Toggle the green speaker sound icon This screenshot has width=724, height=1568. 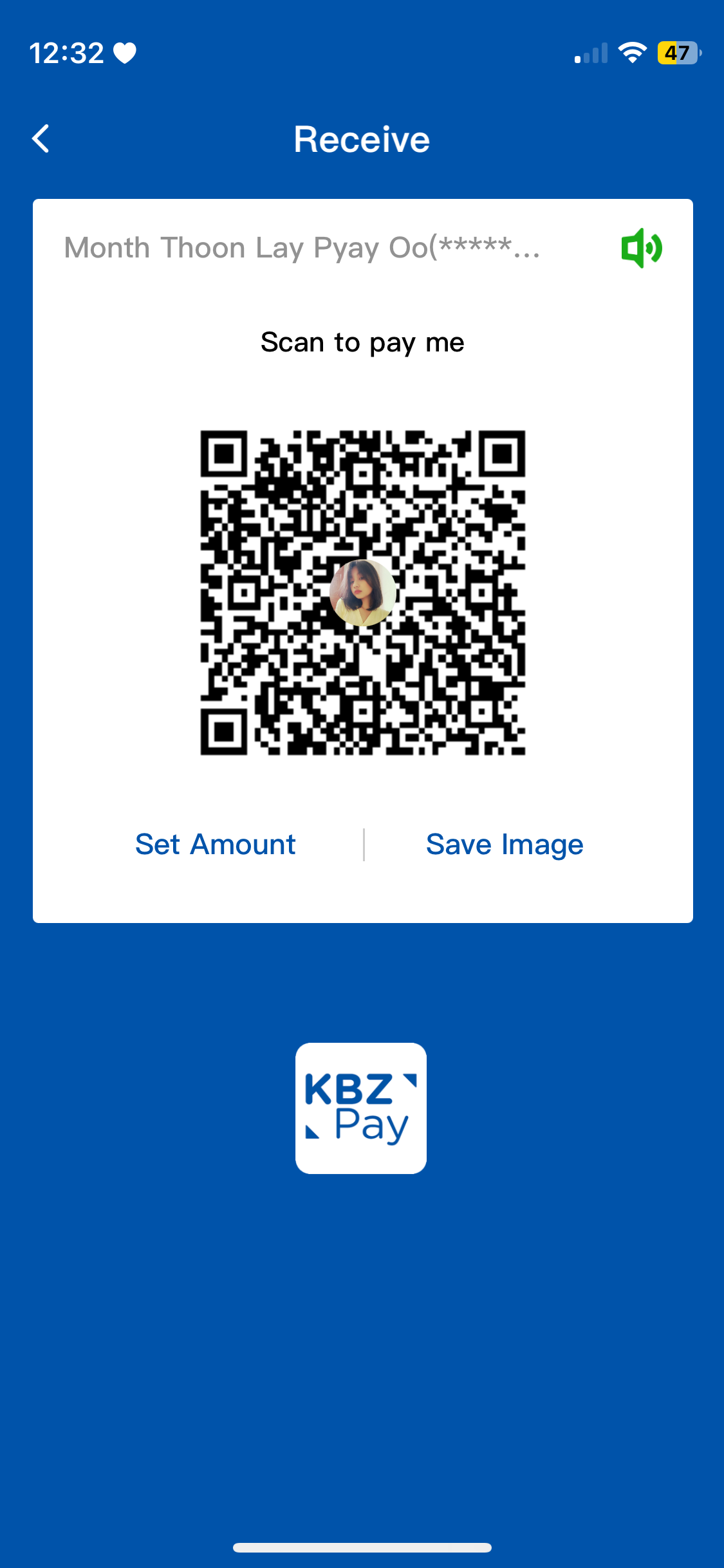click(641, 248)
